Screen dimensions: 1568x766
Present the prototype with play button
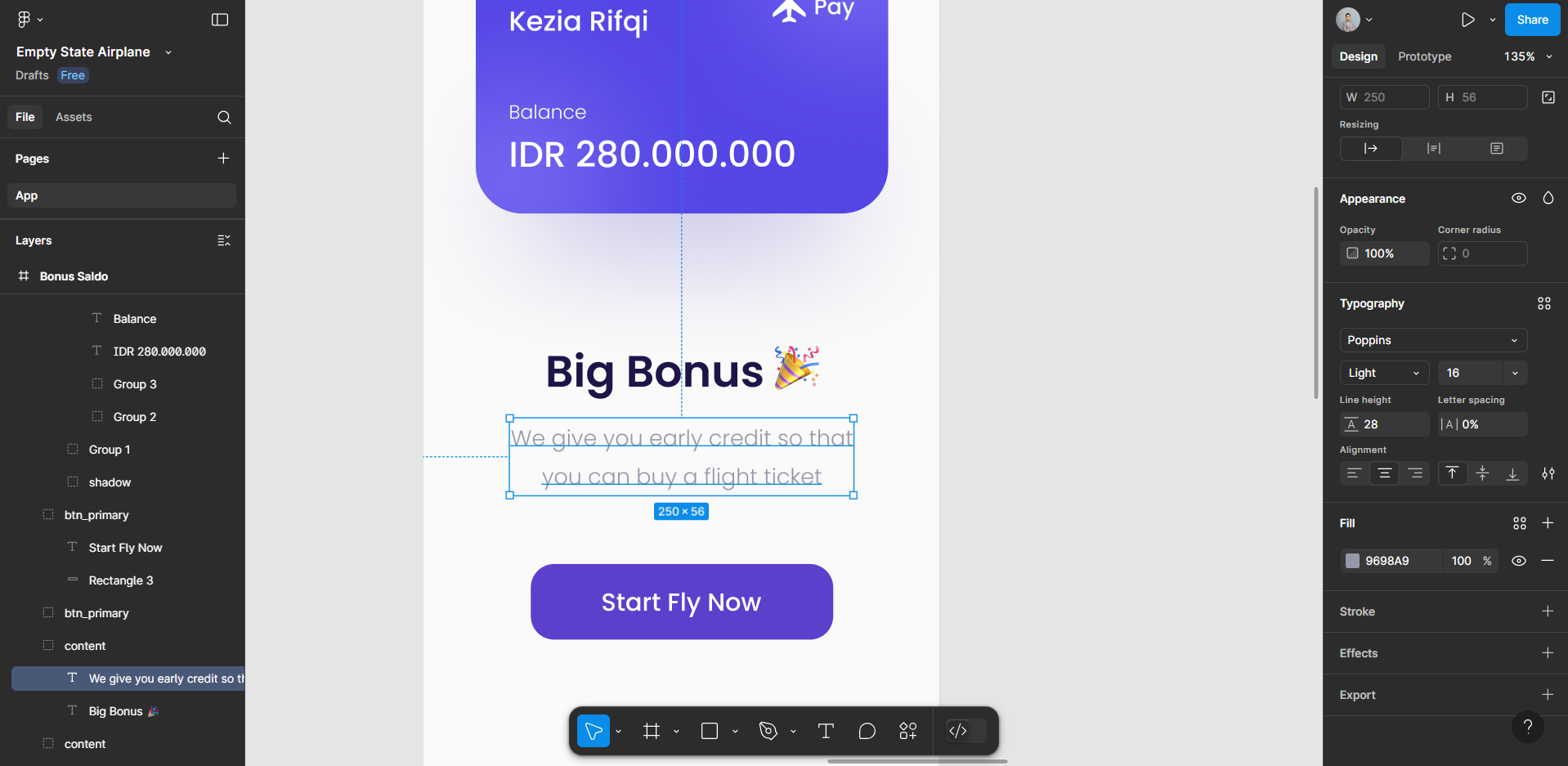[x=1468, y=20]
